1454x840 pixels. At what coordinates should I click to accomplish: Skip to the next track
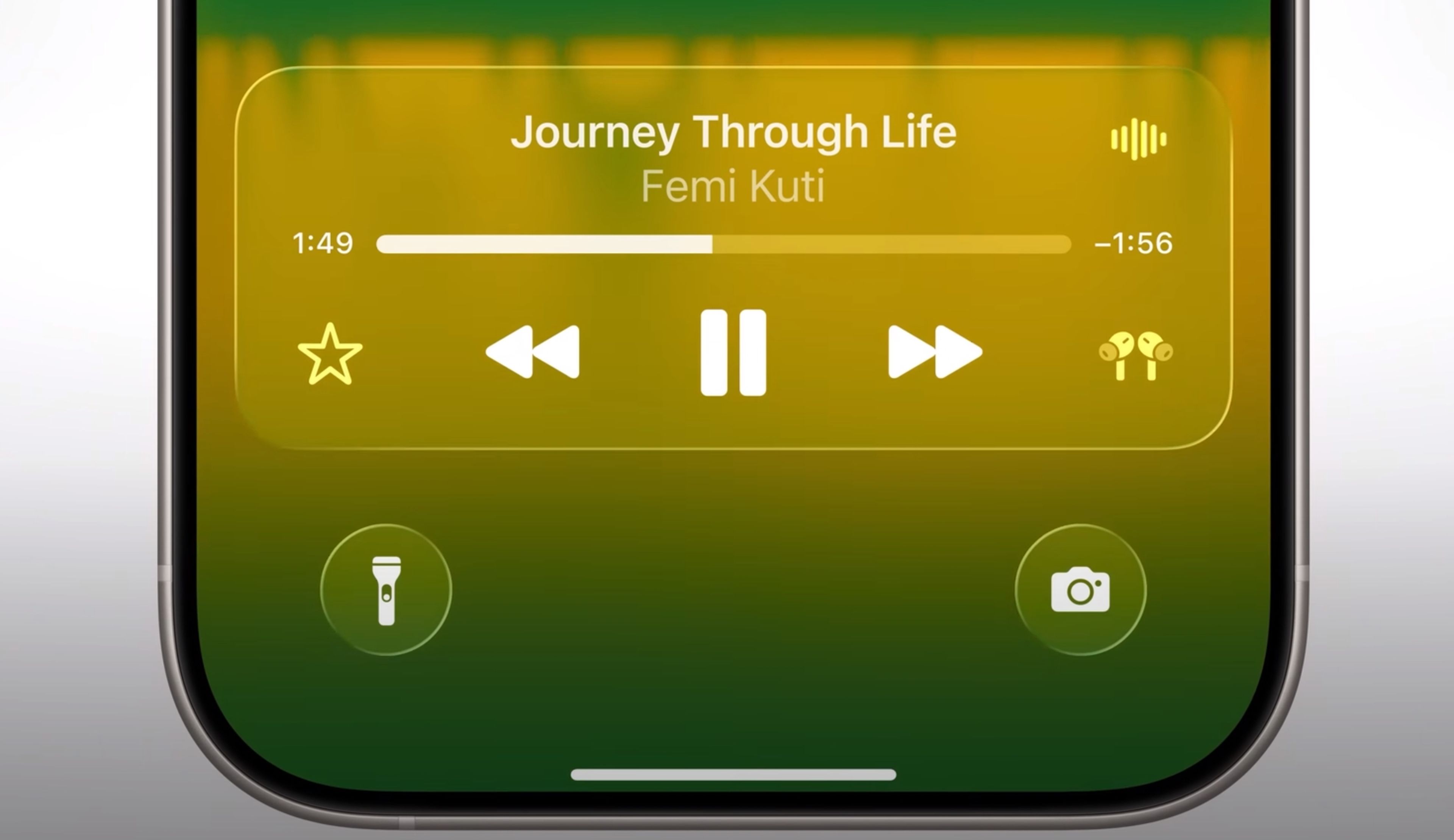[x=935, y=352]
